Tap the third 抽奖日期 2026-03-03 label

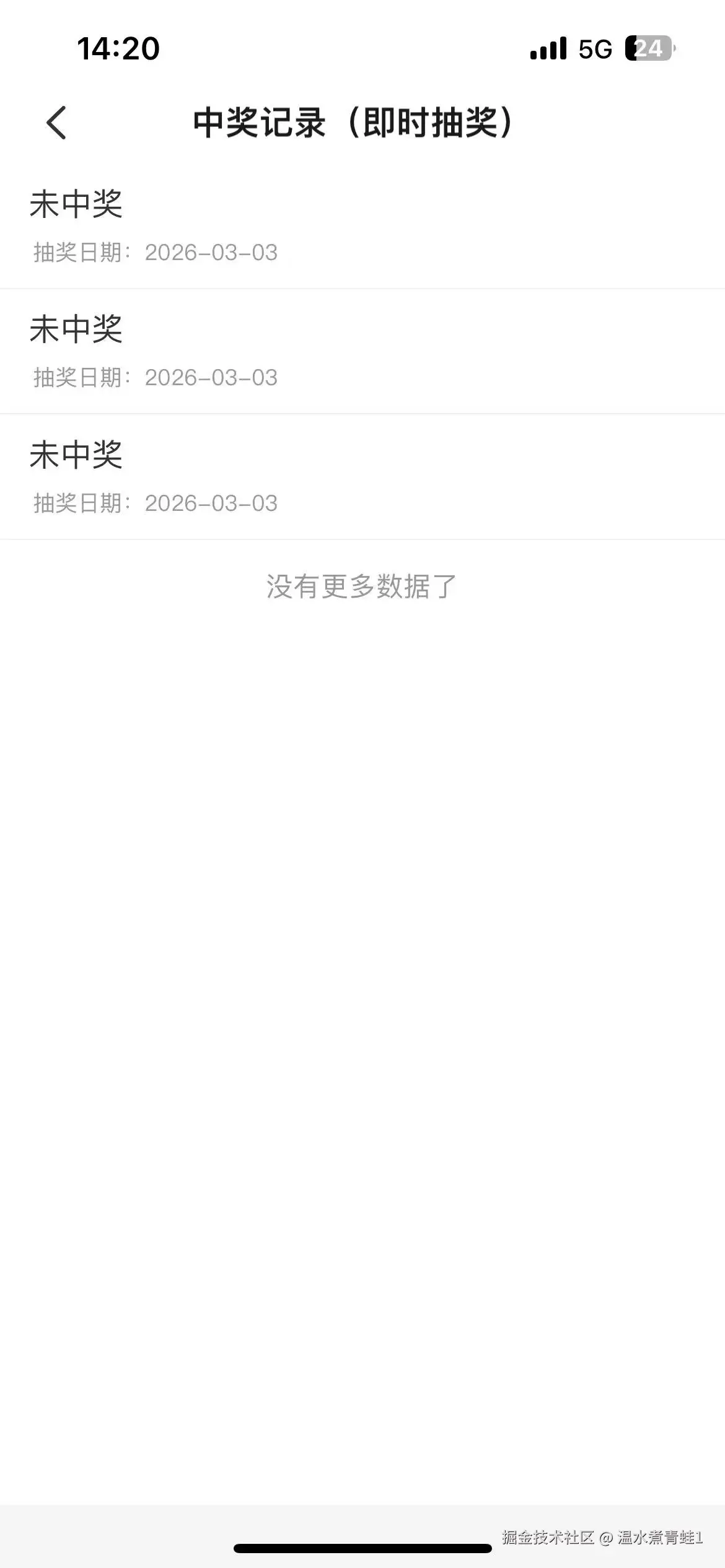point(154,503)
